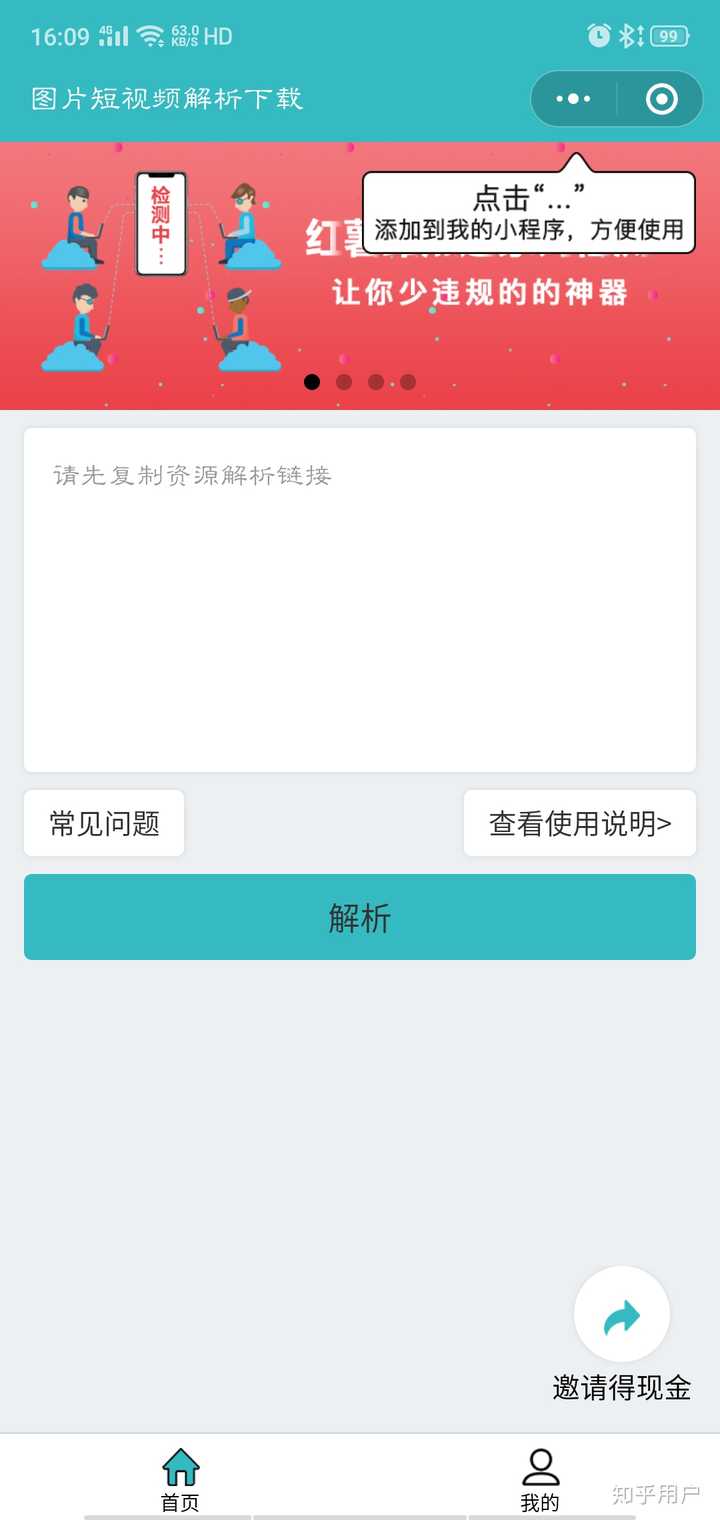This screenshot has width=720, height=1520.
Task: Open the red promotional banner
Action: [360, 276]
